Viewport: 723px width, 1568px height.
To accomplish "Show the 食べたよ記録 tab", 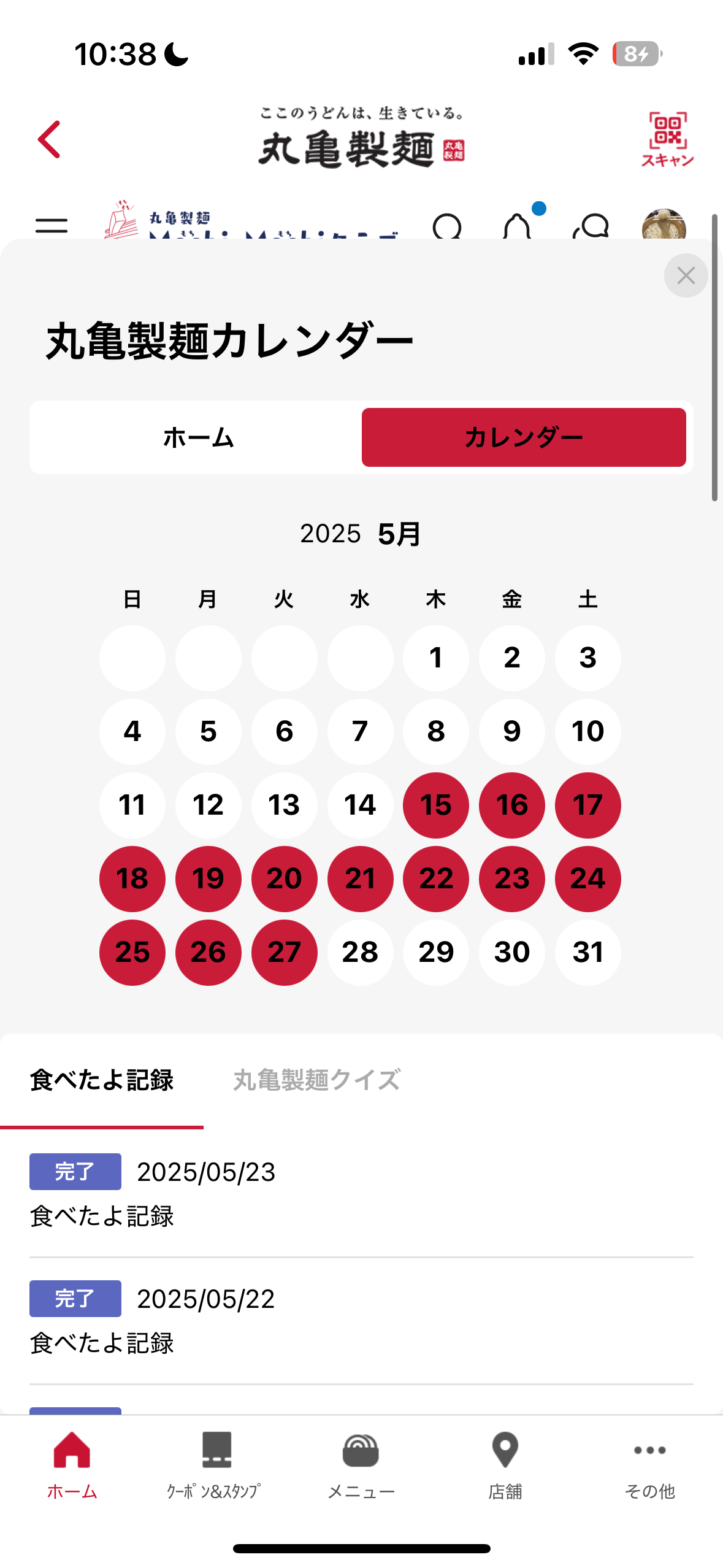I will click(102, 1080).
